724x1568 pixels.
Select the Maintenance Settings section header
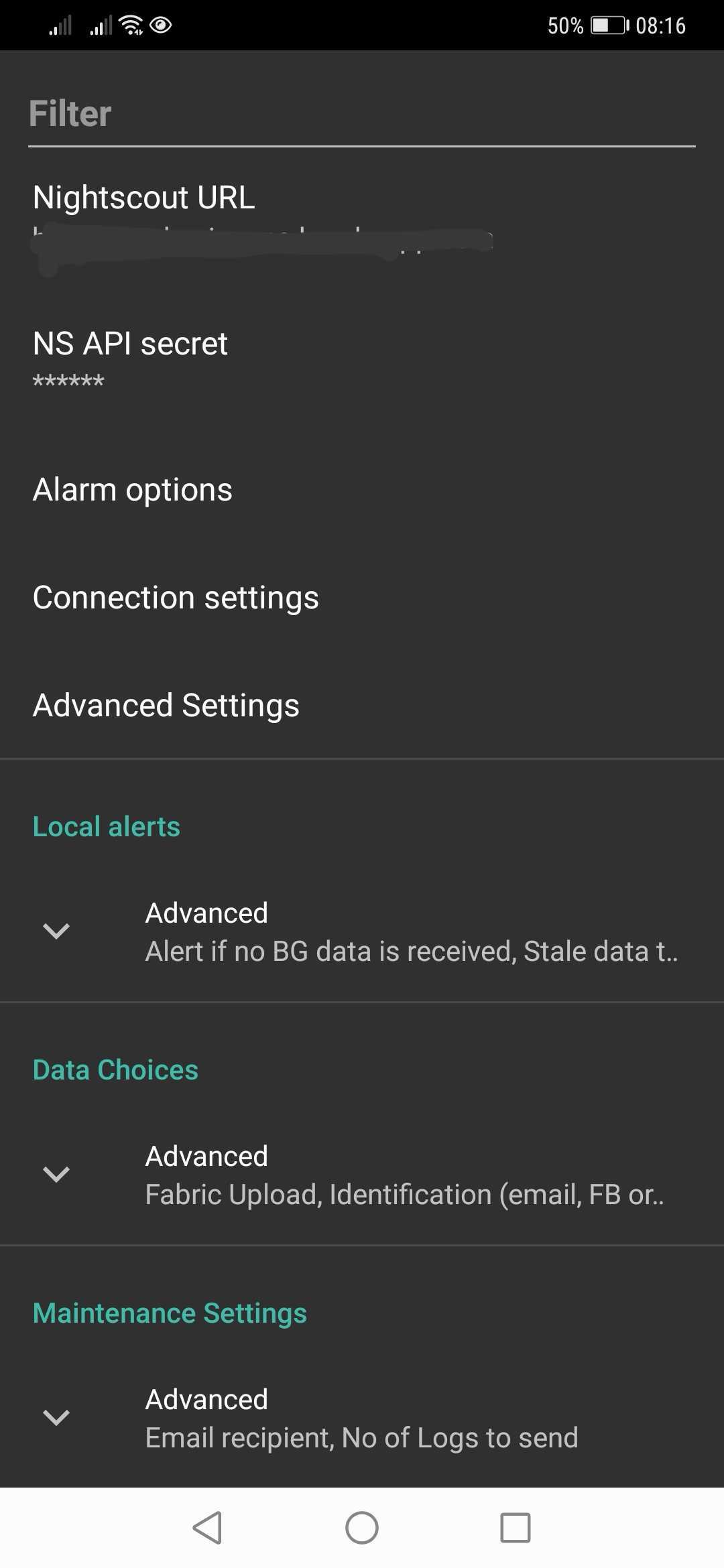(x=169, y=1312)
